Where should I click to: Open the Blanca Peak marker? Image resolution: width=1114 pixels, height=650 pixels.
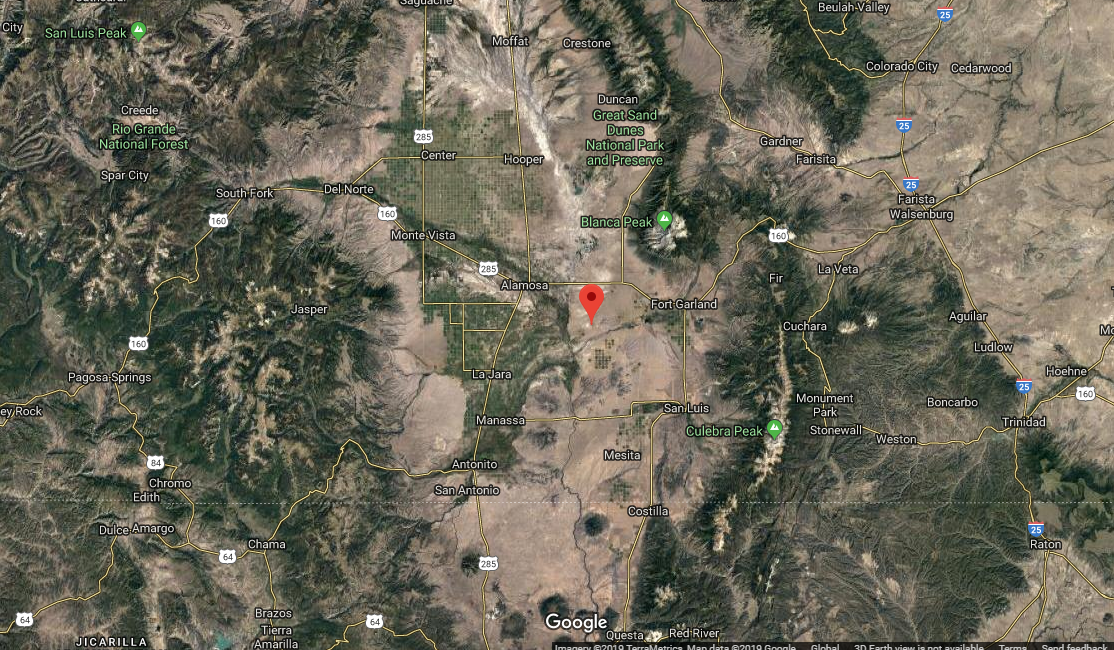pos(664,220)
